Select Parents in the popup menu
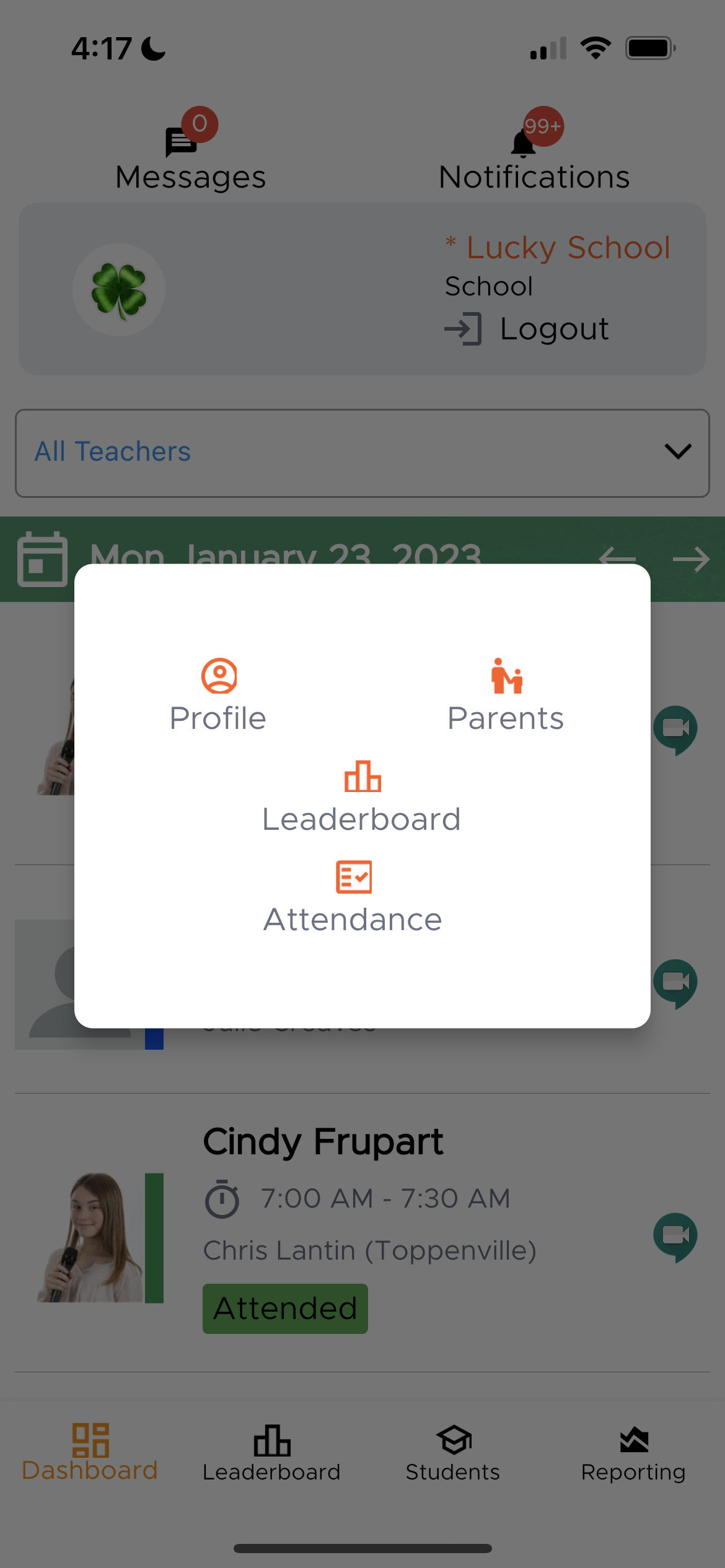 tap(506, 695)
